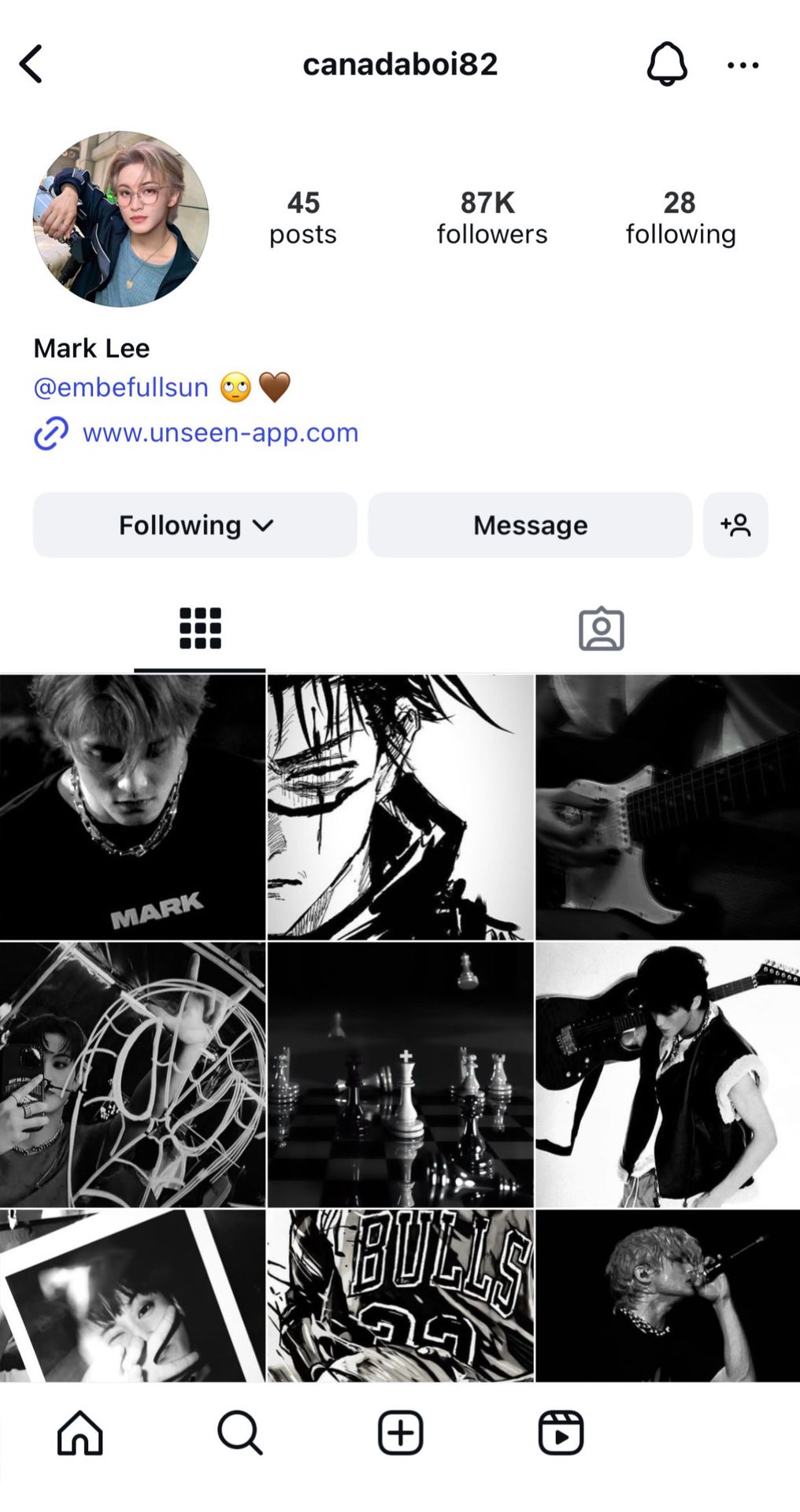Open the three-dot overflow menu
This screenshot has height=1512, width=800.
click(x=743, y=65)
